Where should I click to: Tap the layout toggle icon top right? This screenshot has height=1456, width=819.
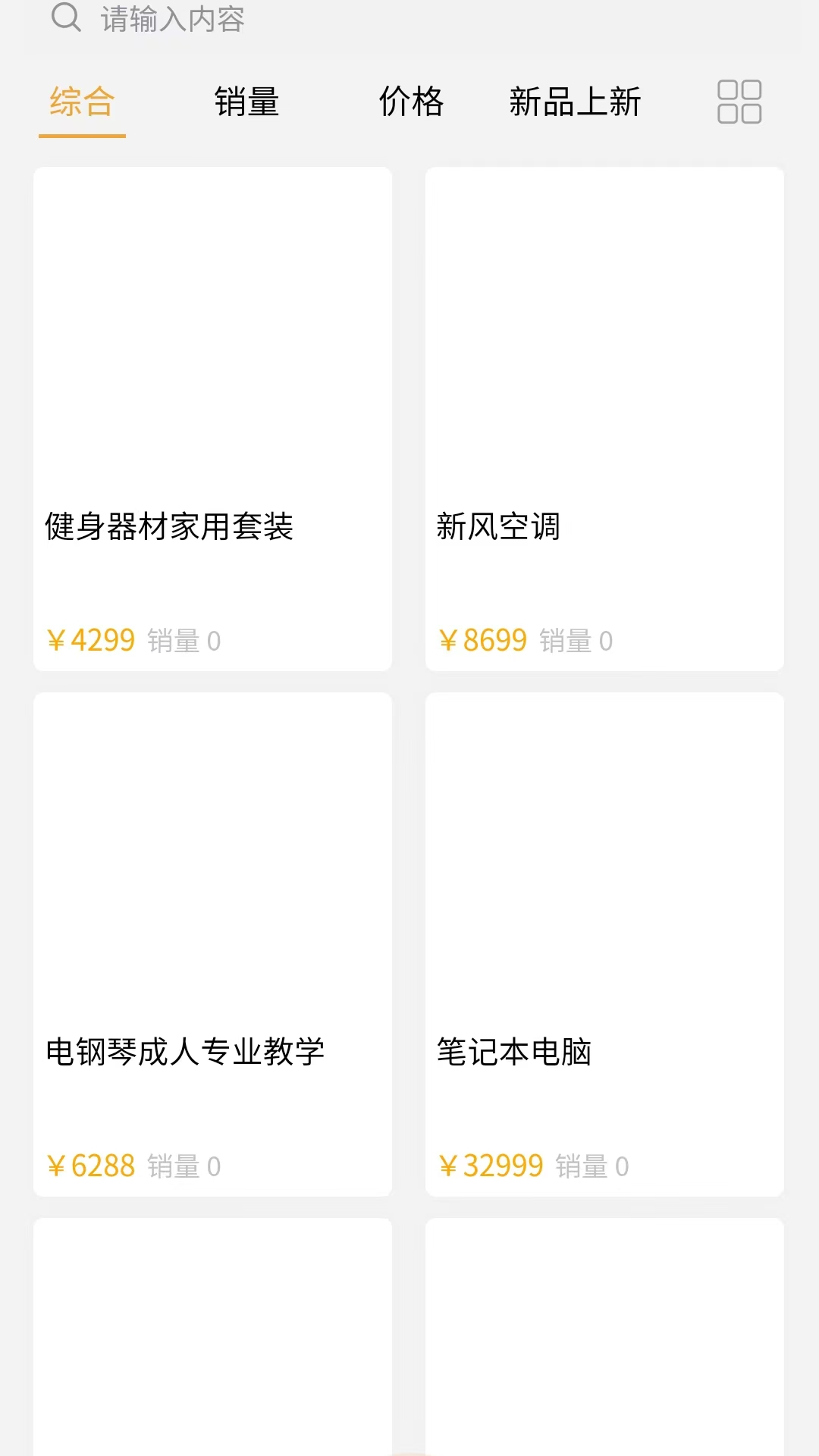[x=739, y=102]
